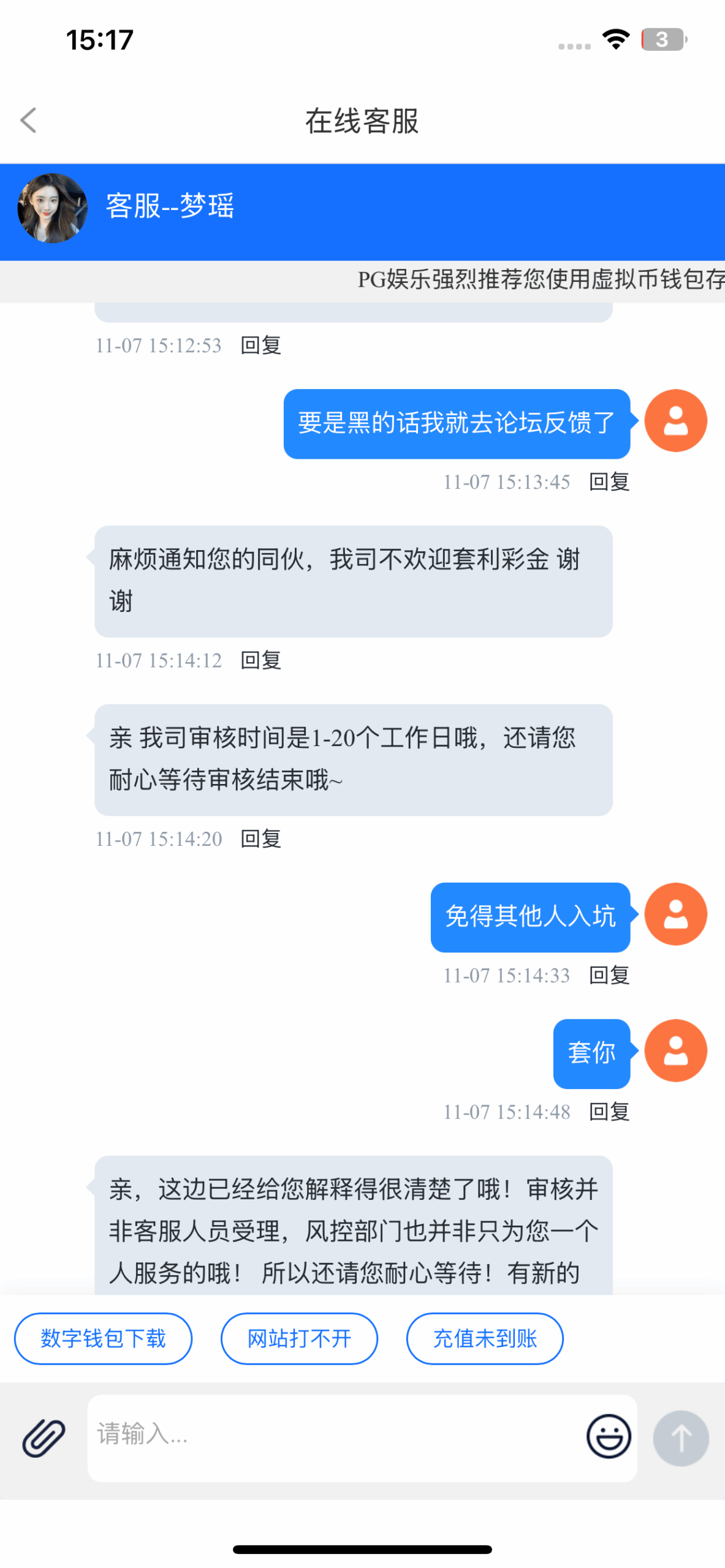Tap your avatar beside '要是黑的话' message
This screenshot has height=1568, width=725.
[675, 421]
